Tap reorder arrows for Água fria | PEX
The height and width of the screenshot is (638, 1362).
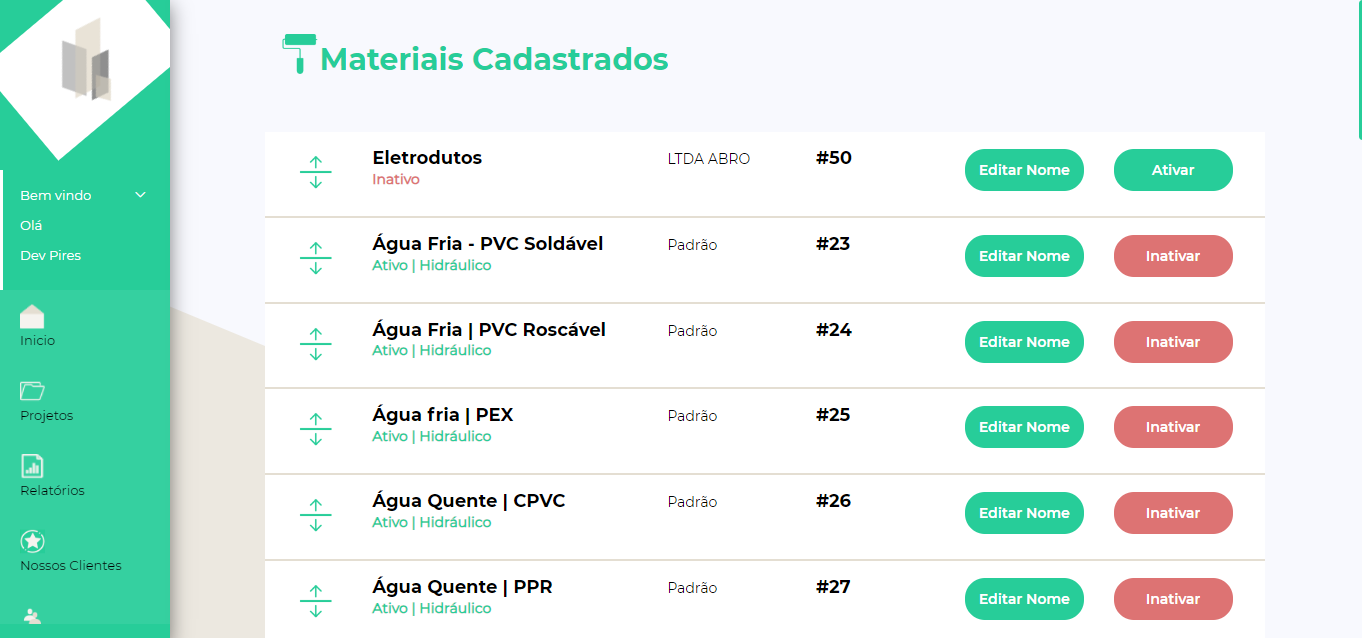click(x=315, y=429)
